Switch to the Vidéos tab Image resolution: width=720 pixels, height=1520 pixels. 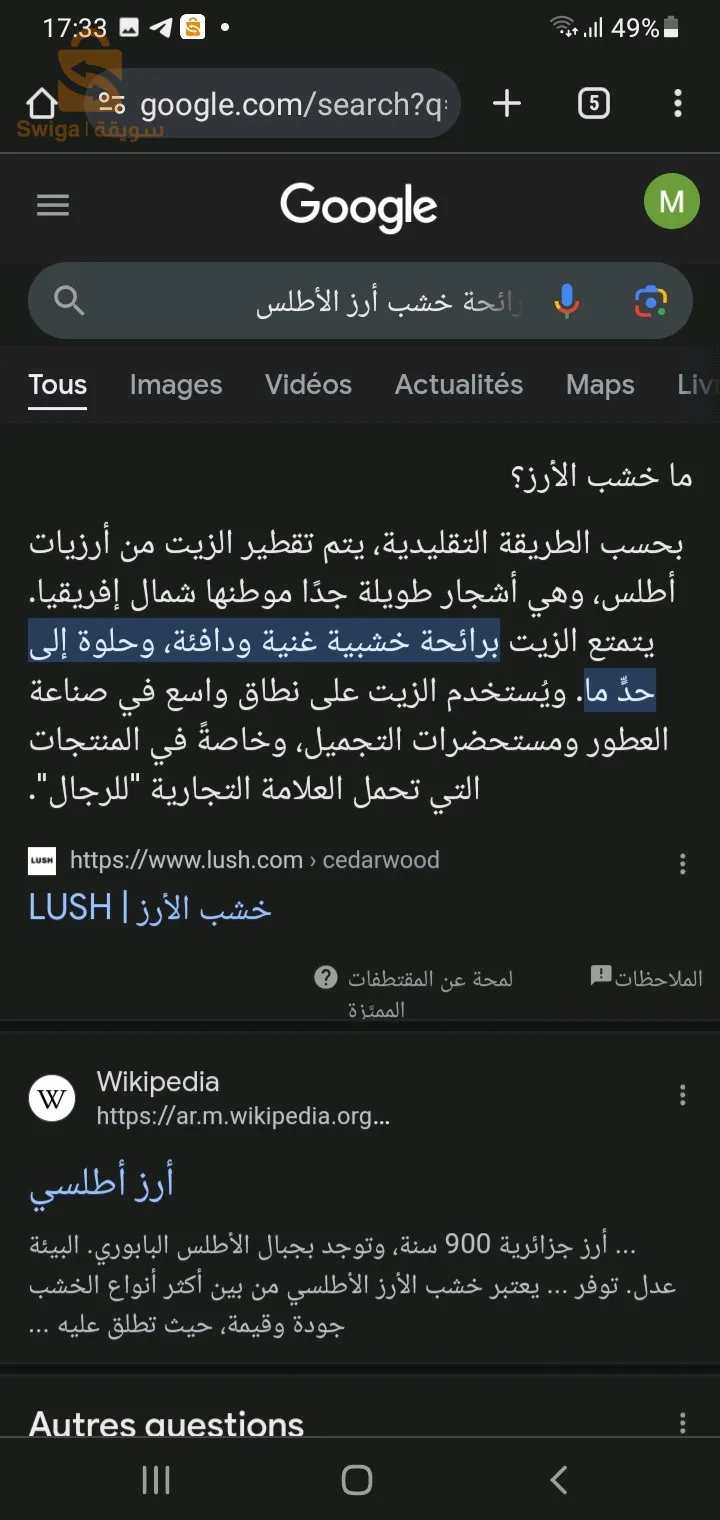pos(308,385)
